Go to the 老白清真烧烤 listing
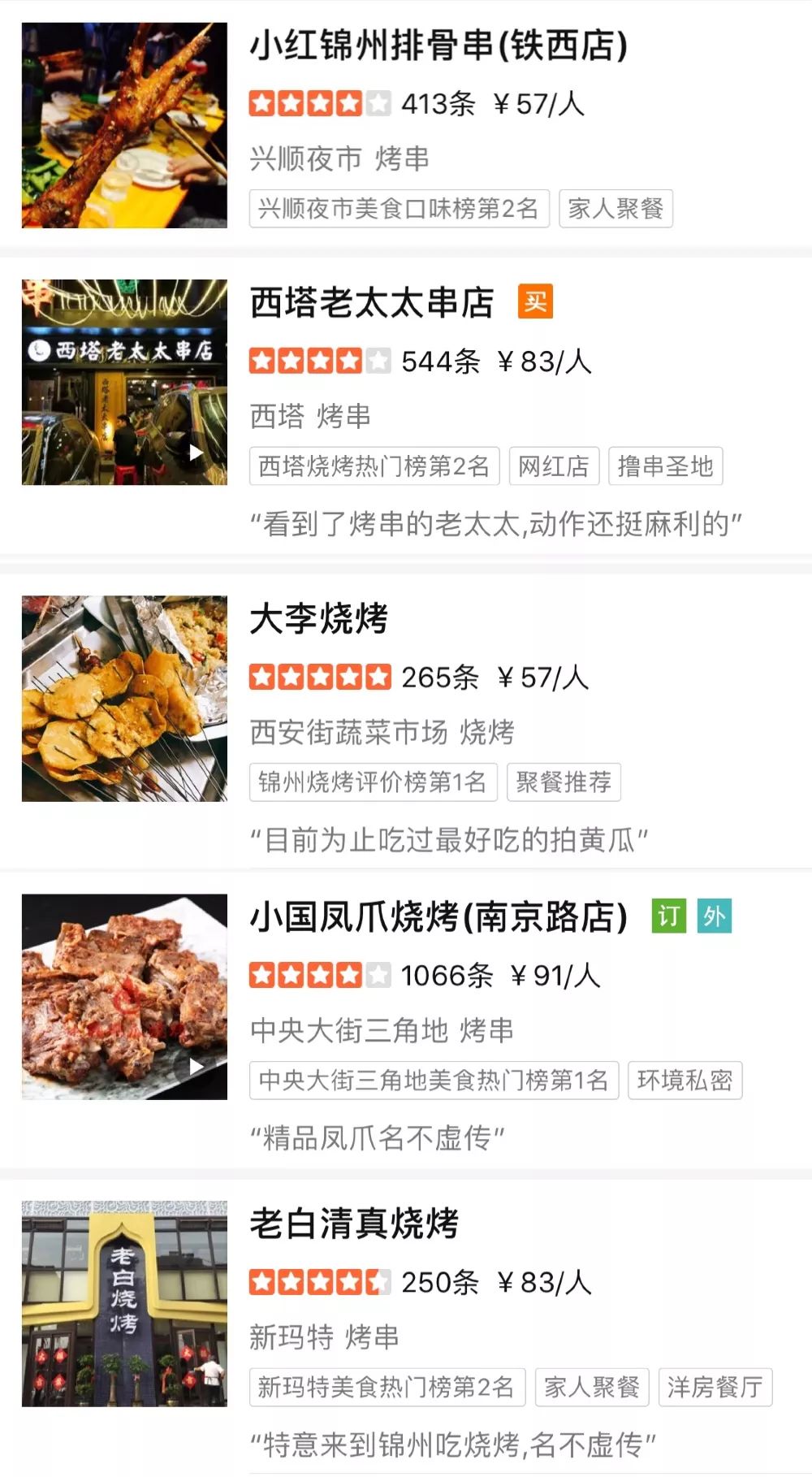Image resolution: width=812 pixels, height=1477 pixels. (354, 1224)
